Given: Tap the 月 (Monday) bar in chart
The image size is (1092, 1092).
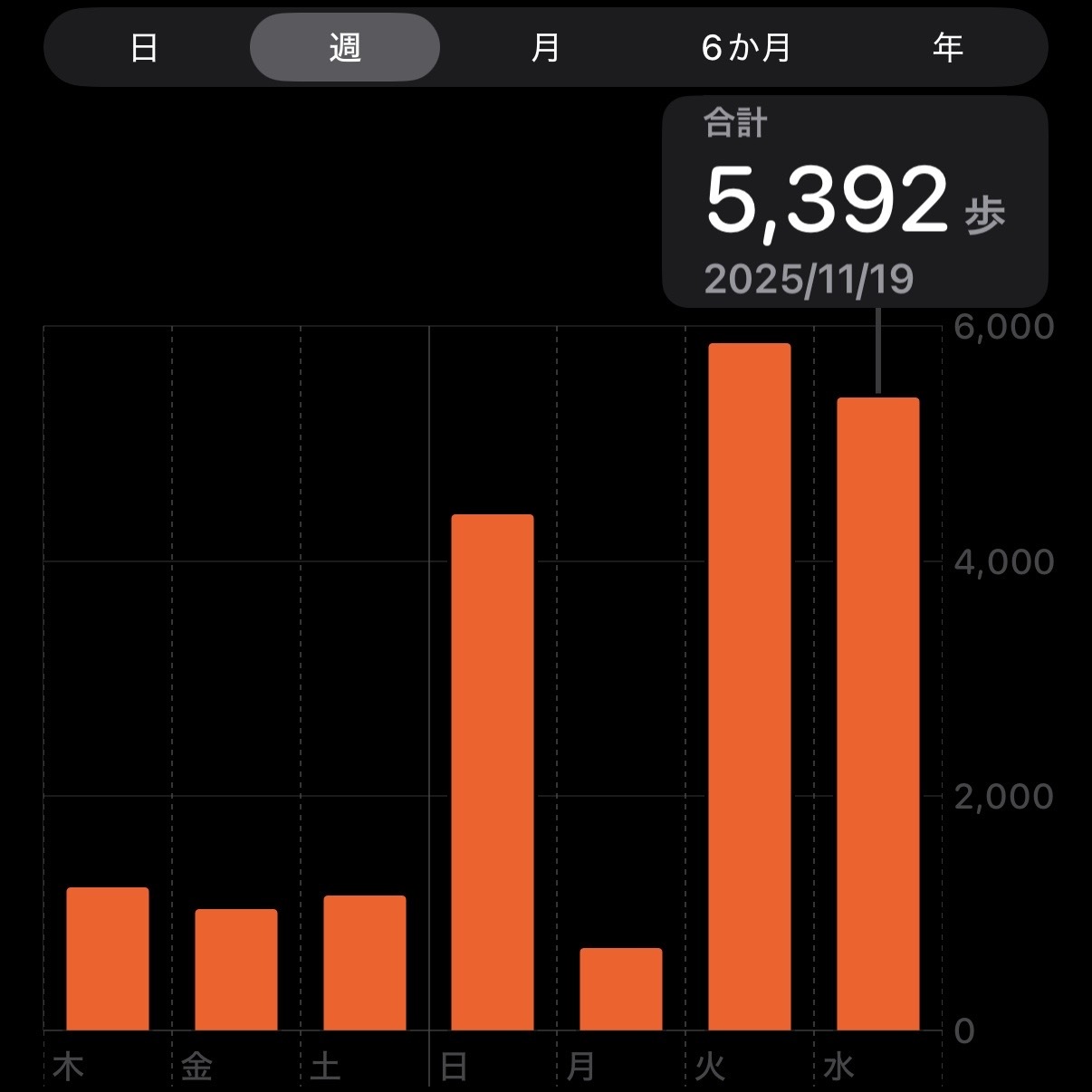Looking at the screenshot, I should tap(621, 990).
